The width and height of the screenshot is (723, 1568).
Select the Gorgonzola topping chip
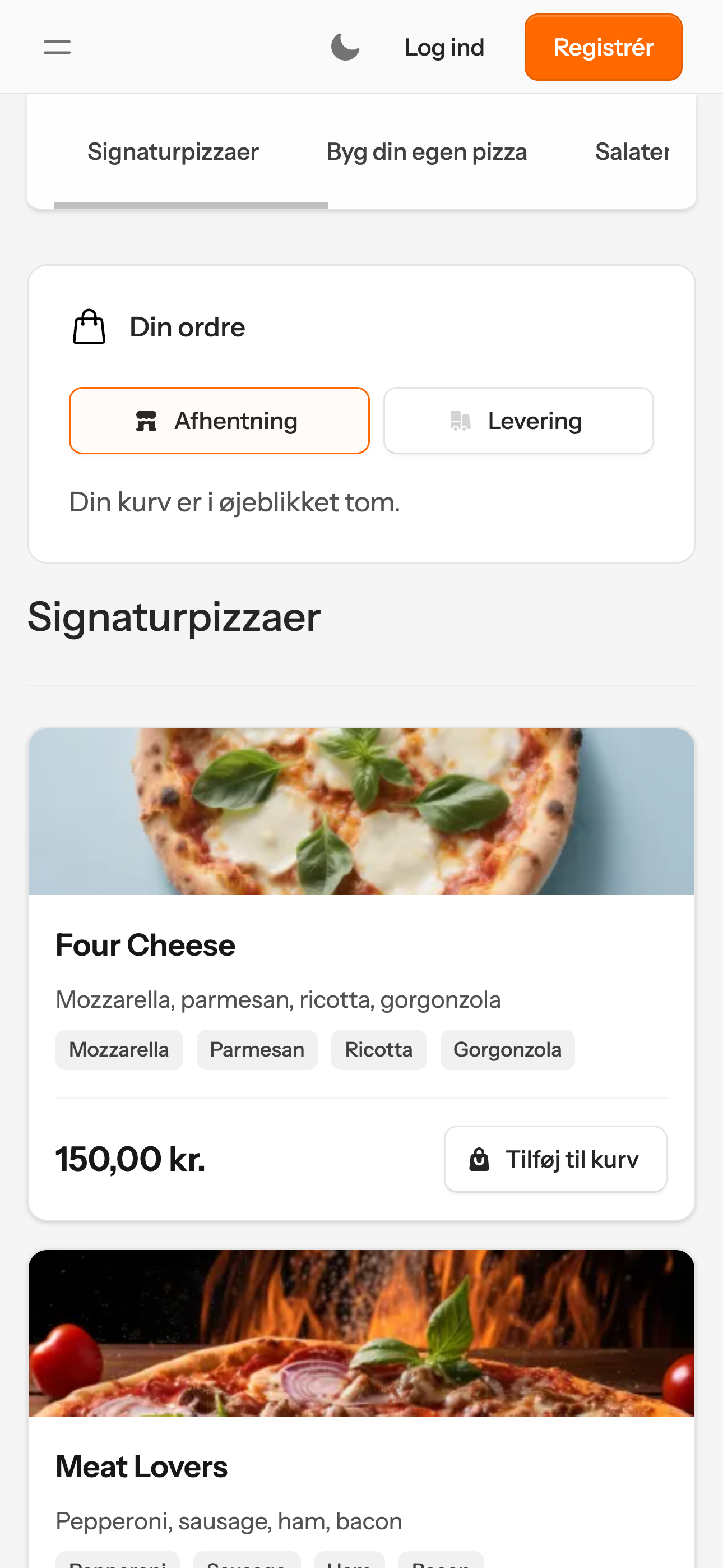click(x=508, y=1049)
